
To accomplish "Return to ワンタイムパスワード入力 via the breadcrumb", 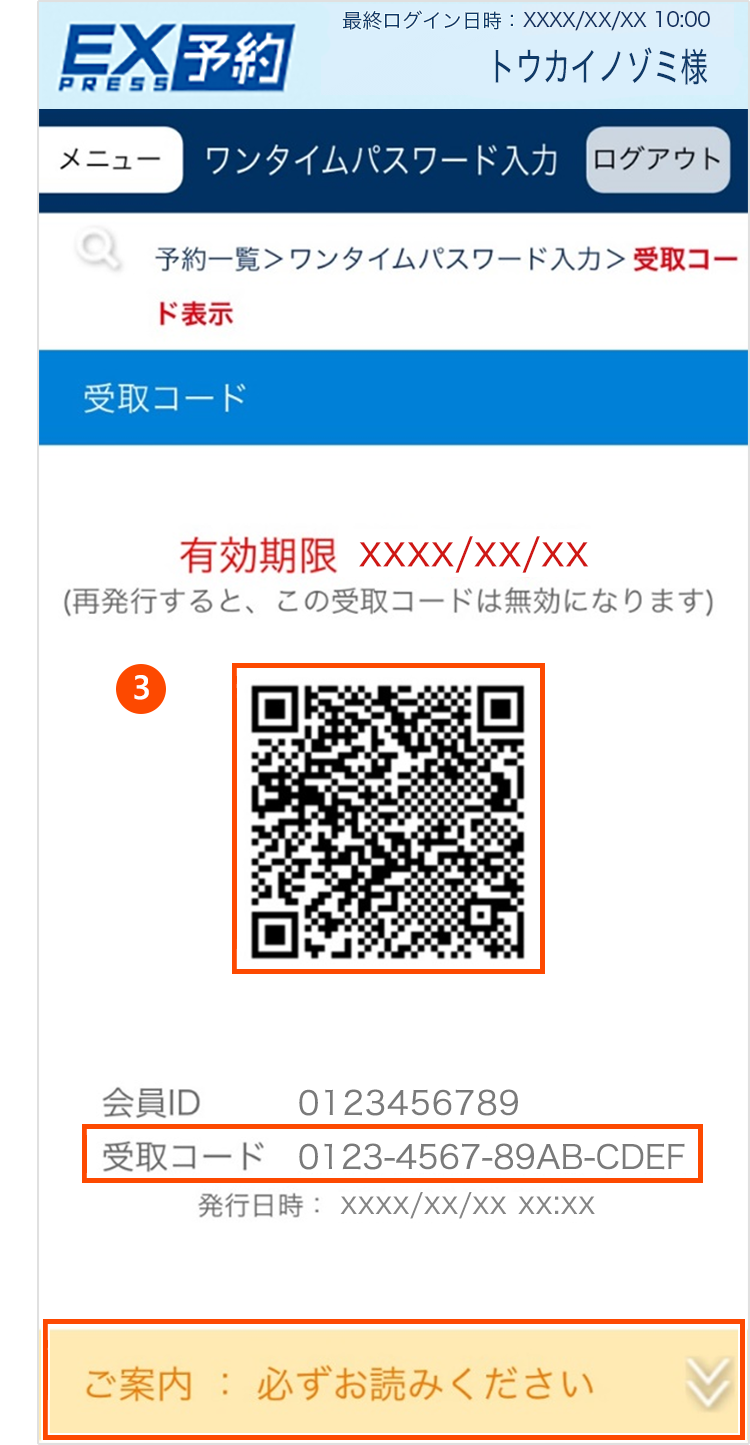I will pyautogui.click(x=445, y=260).
